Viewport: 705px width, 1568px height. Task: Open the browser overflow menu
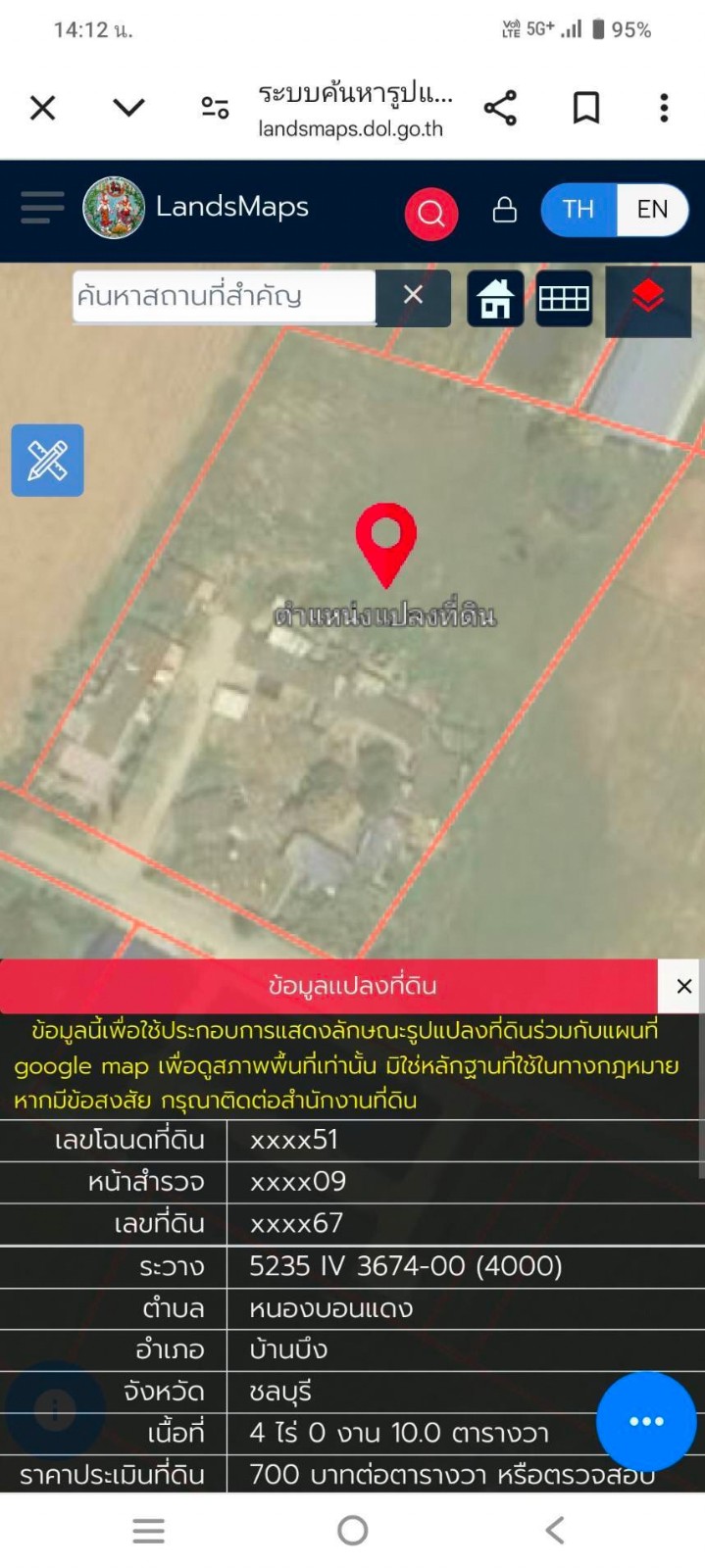(664, 108)
